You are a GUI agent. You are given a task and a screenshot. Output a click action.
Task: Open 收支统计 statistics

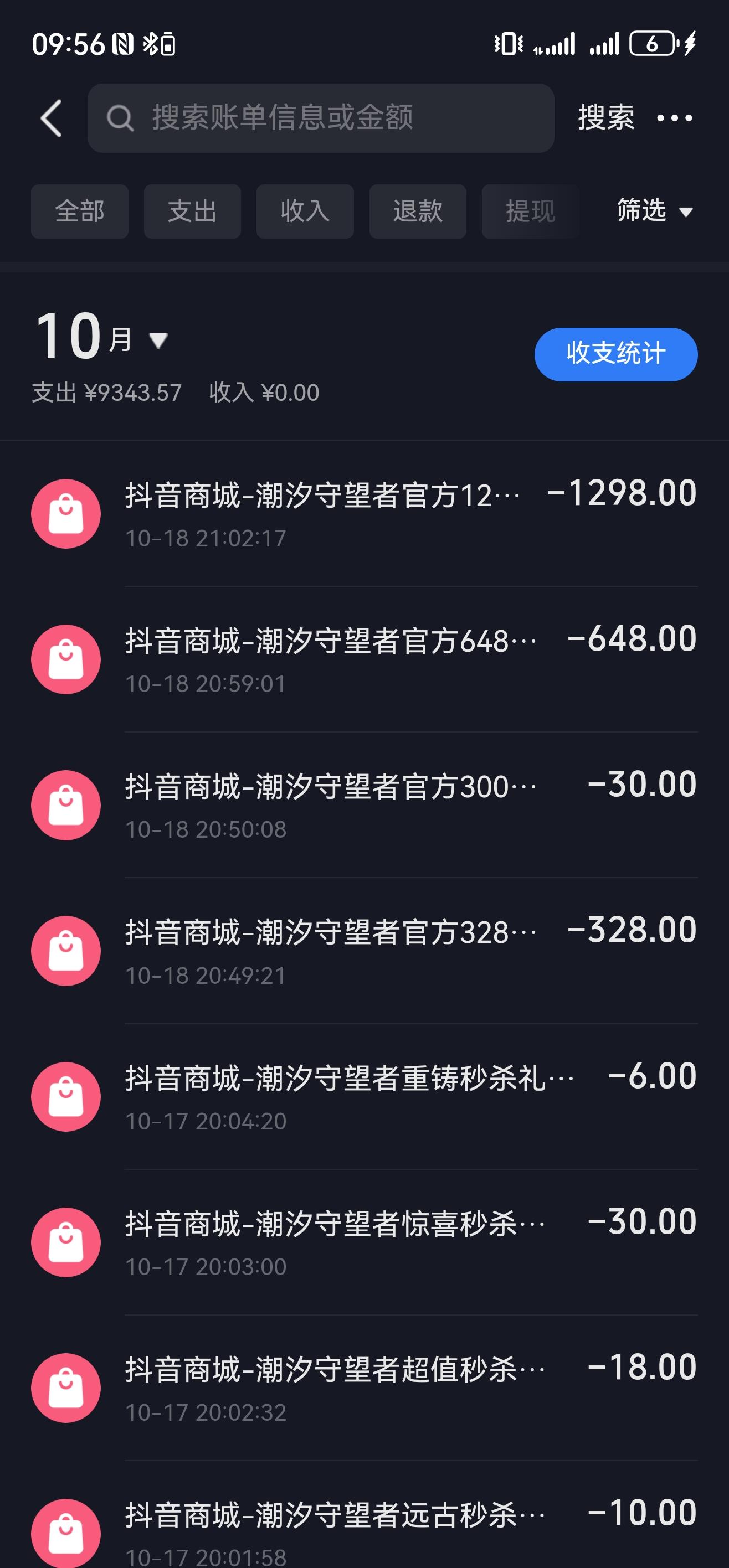616,354
